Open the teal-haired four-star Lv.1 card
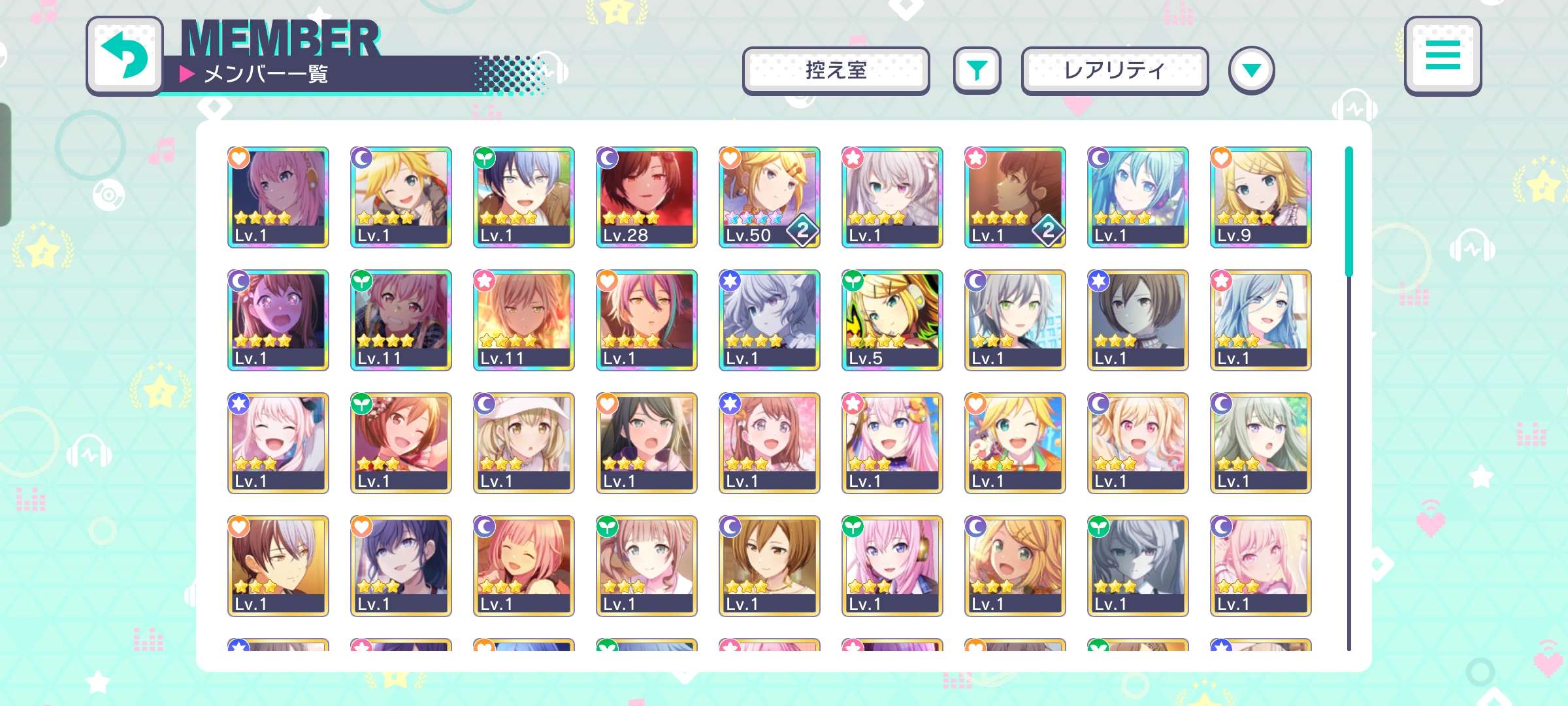The height and width of the screenshot is (706, 1568). tap(1137, 197)
